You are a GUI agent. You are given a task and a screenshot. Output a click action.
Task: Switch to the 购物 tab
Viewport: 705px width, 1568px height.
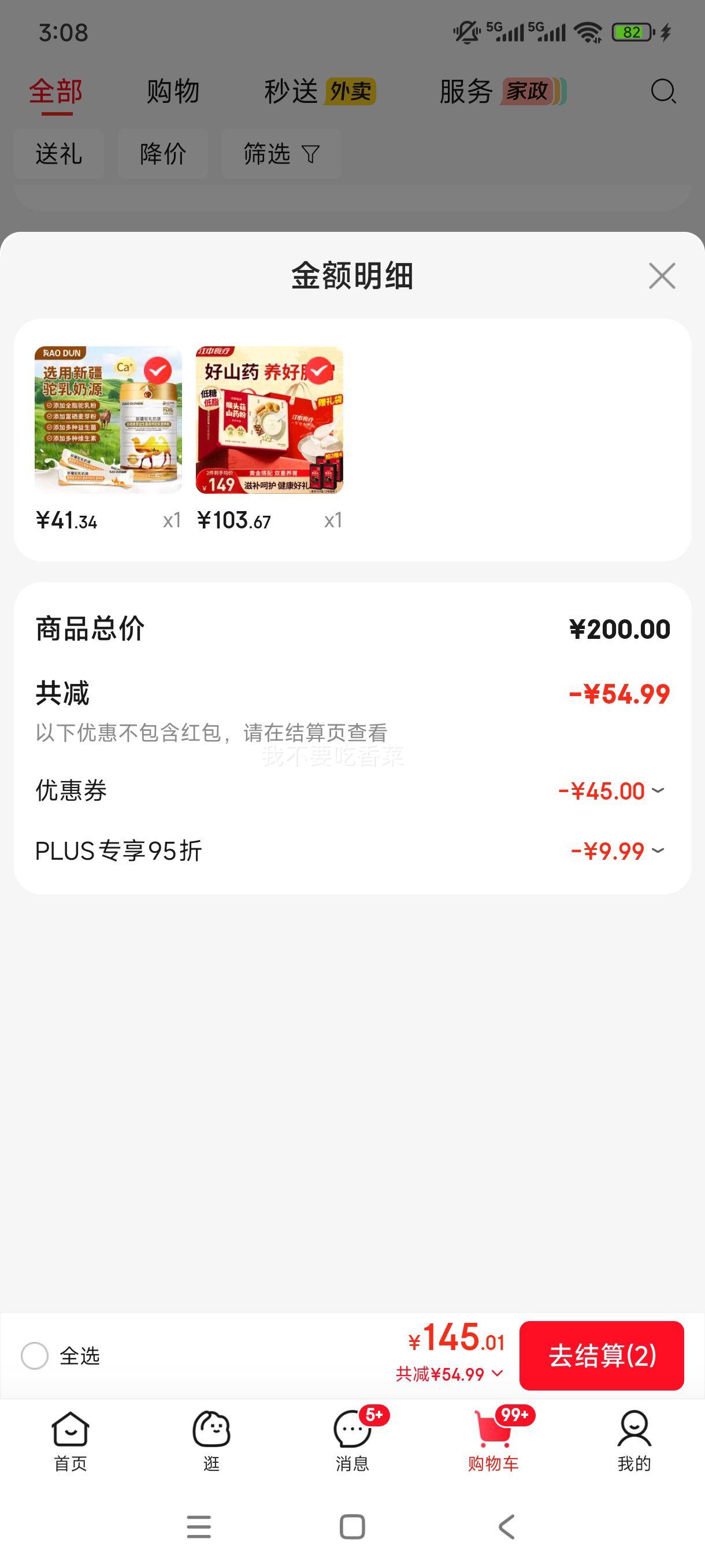(172, 91)
